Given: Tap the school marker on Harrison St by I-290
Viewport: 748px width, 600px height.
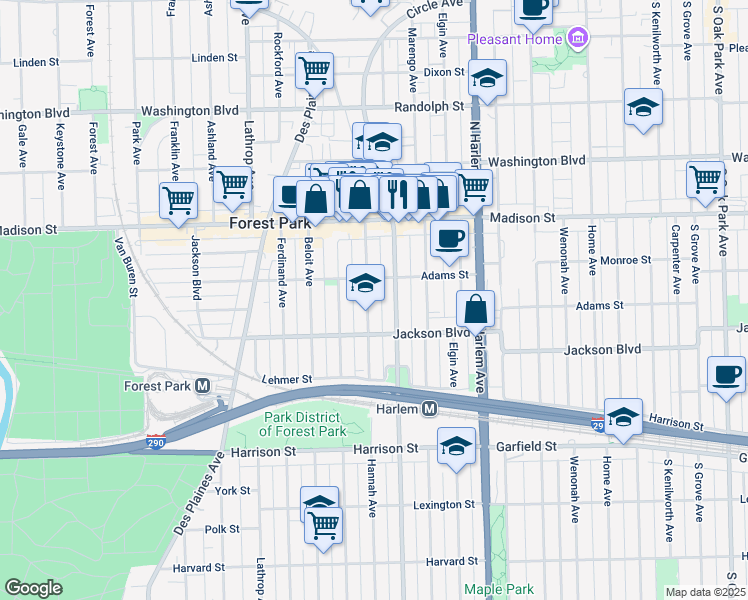Looking at the screenshot, I should coord(623,418).
